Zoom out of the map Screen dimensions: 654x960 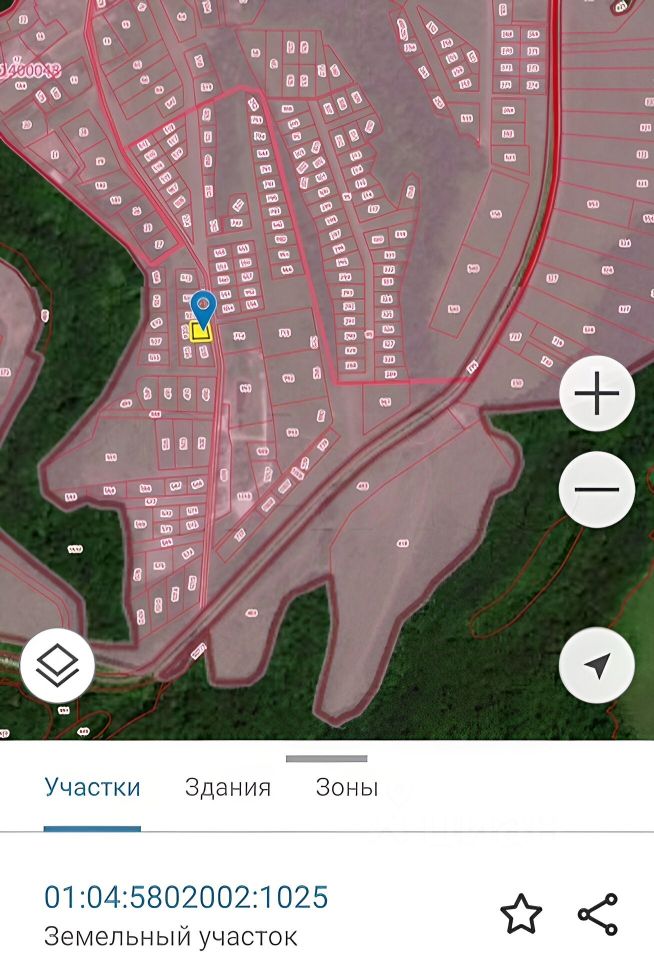597,490
